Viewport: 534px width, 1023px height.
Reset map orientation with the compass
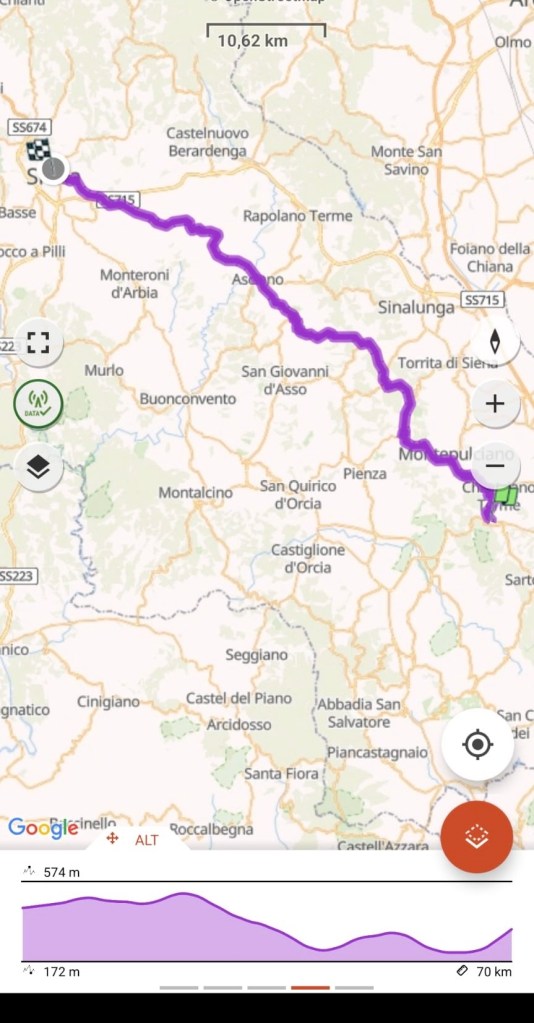[495, 341]
